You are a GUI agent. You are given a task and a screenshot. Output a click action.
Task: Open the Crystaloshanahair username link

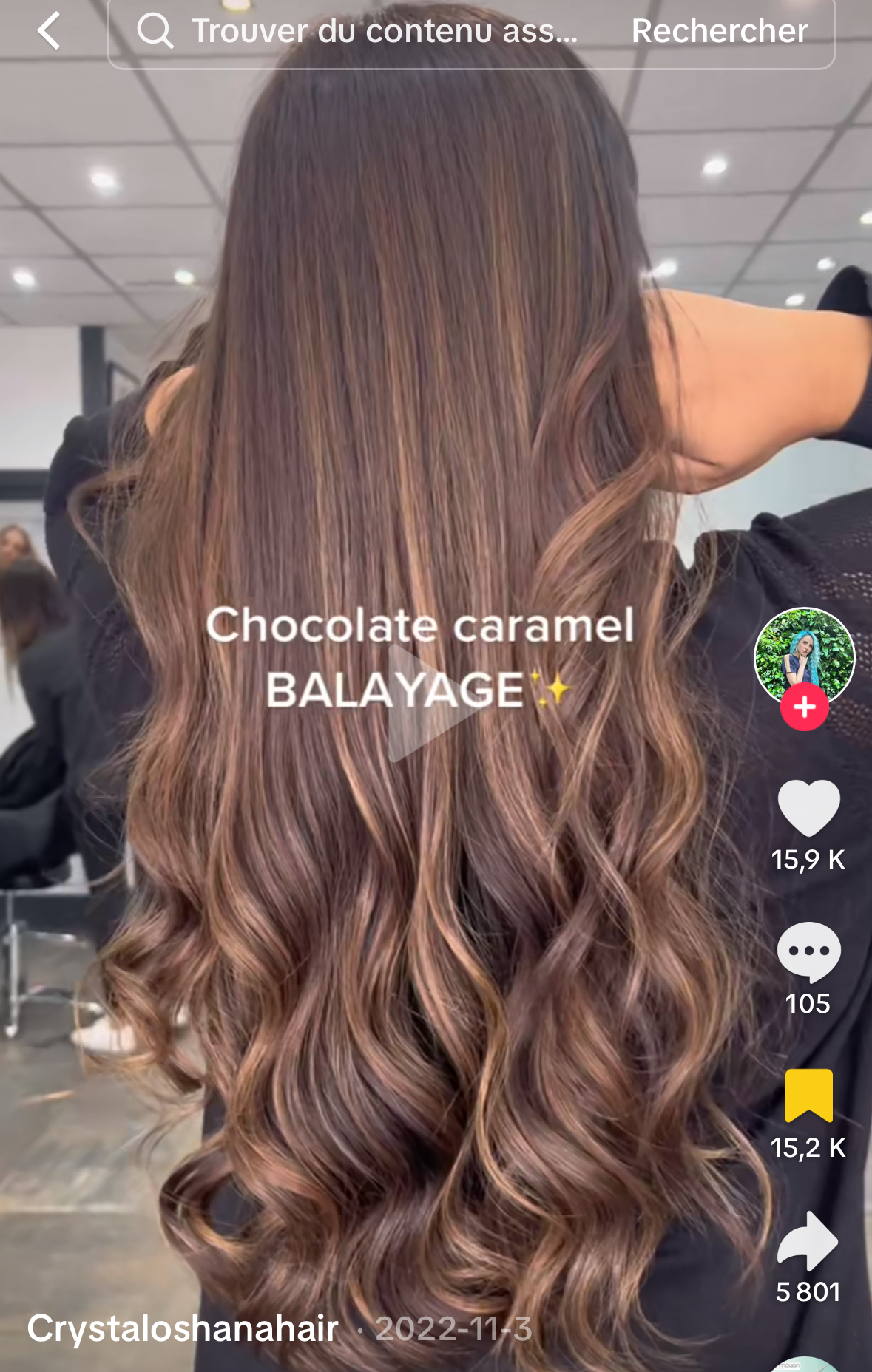pyautogui.click(x=183, y=1328)
